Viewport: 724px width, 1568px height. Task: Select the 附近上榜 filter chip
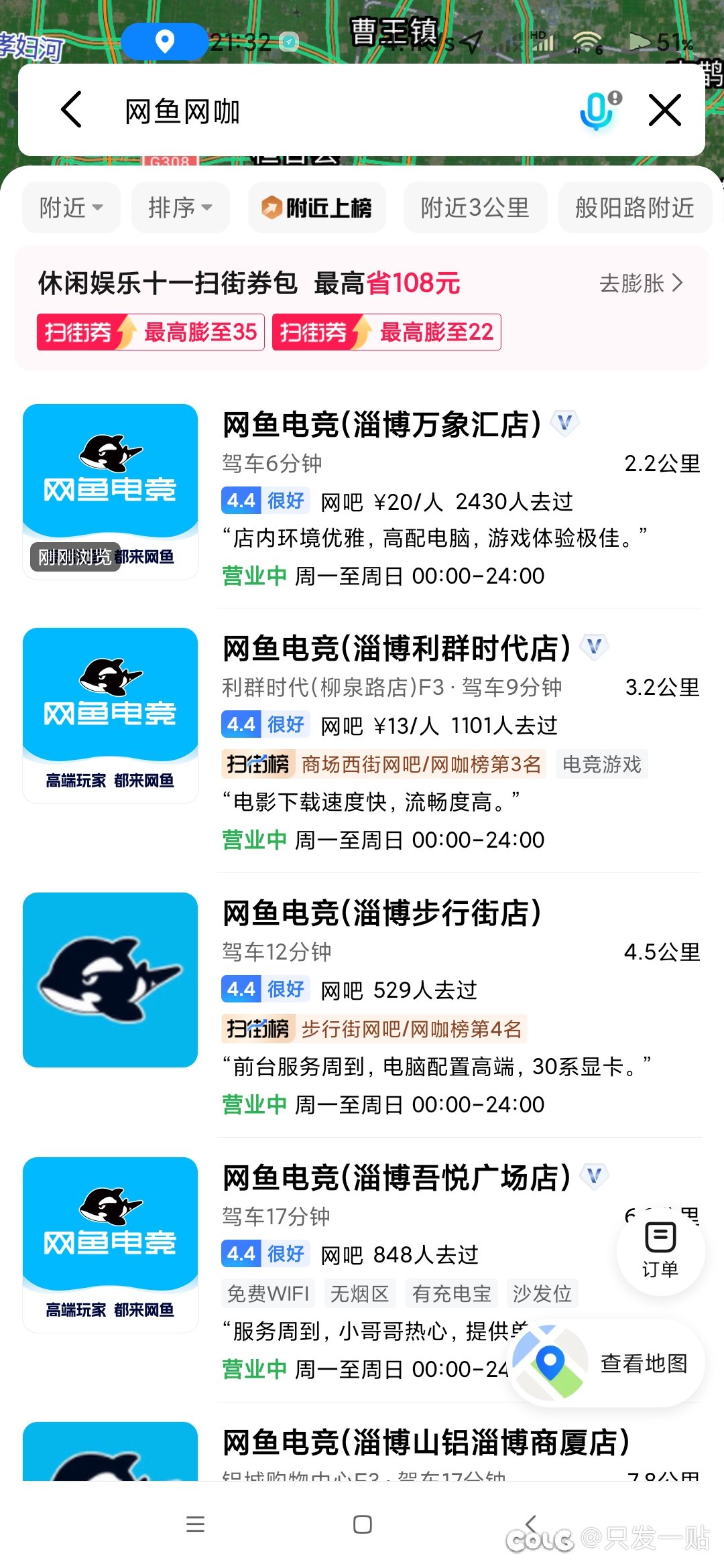pos(316,208)
